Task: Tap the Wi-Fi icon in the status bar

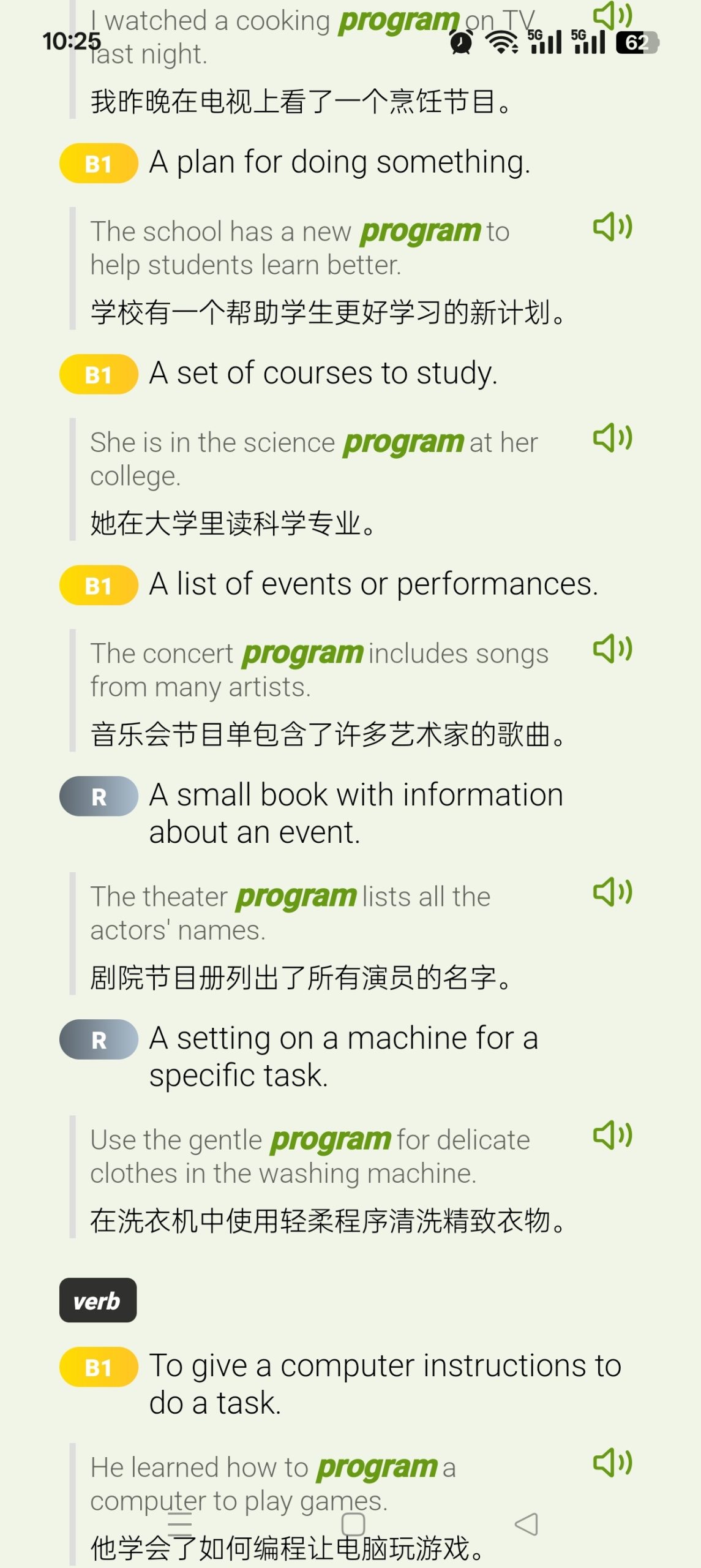Action: point(500,42)
